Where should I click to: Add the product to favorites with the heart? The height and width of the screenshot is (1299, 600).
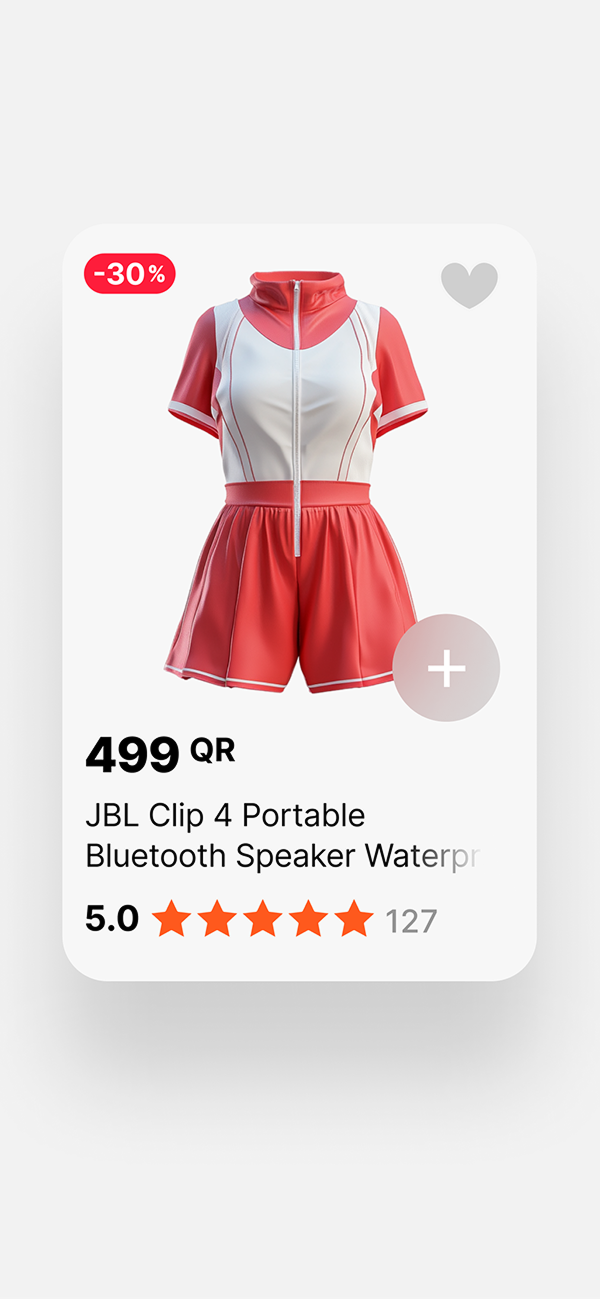(x=469, y=285)
